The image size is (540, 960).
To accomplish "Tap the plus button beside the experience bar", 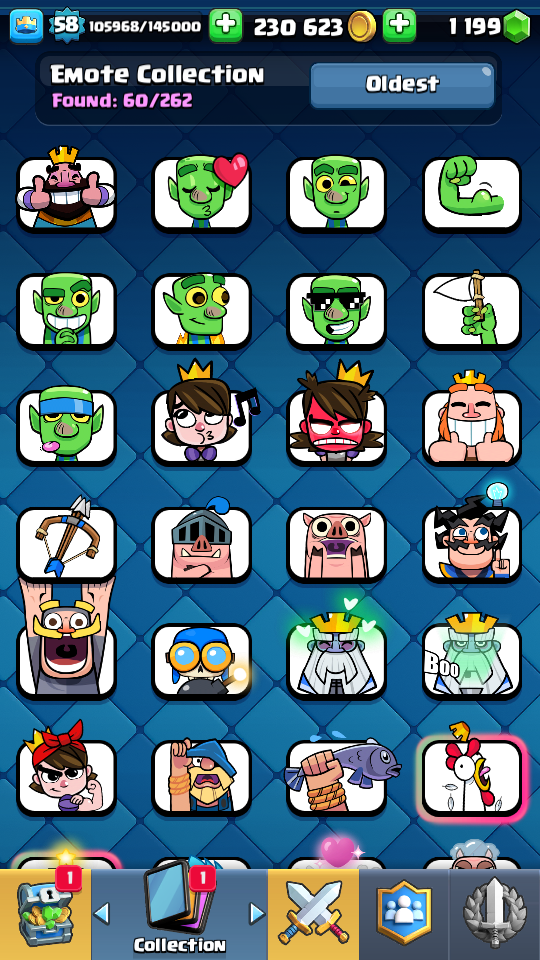I will [x=225, y=26].
